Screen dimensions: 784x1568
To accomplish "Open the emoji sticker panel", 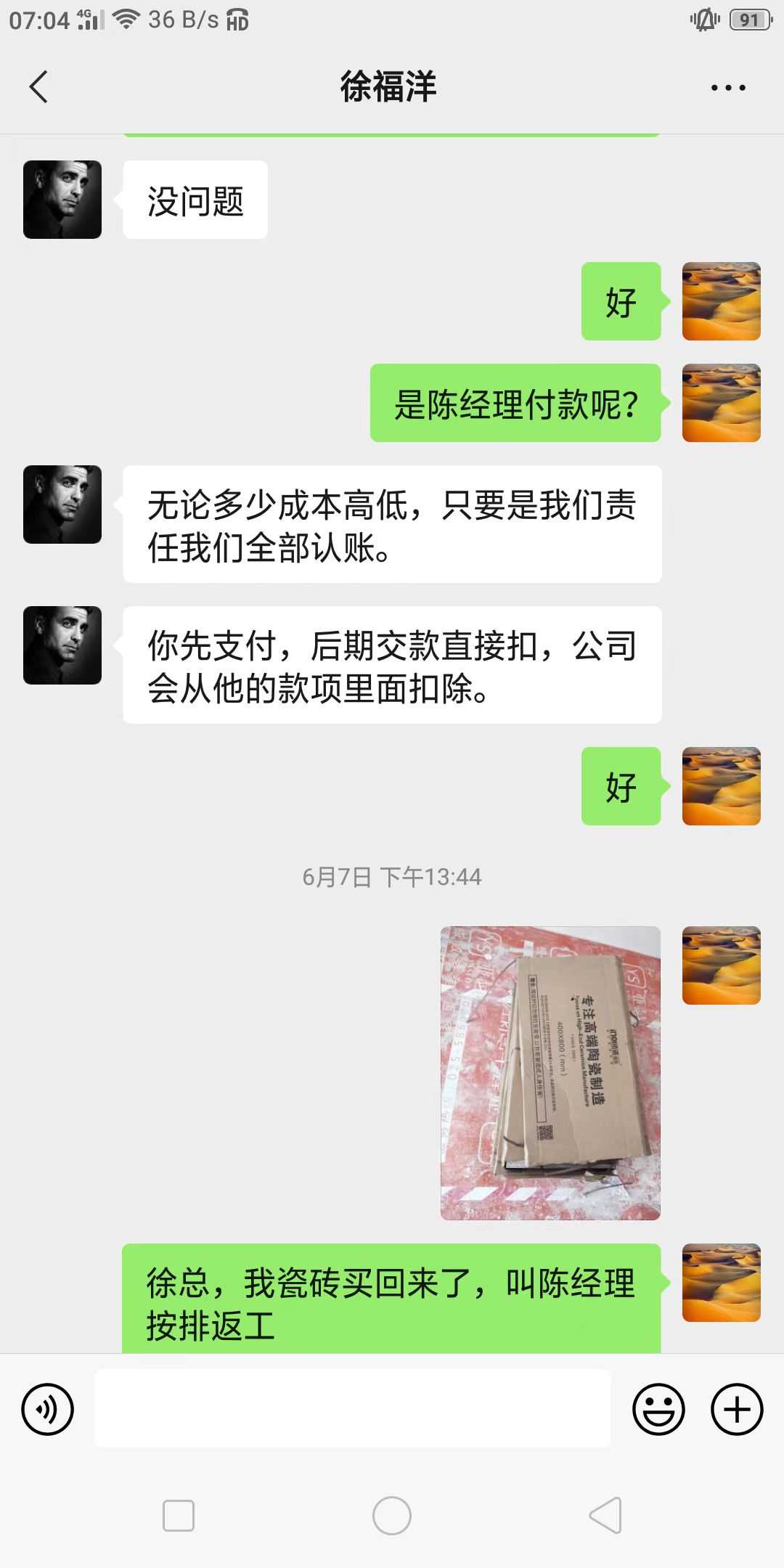I will click(658, 1409).
